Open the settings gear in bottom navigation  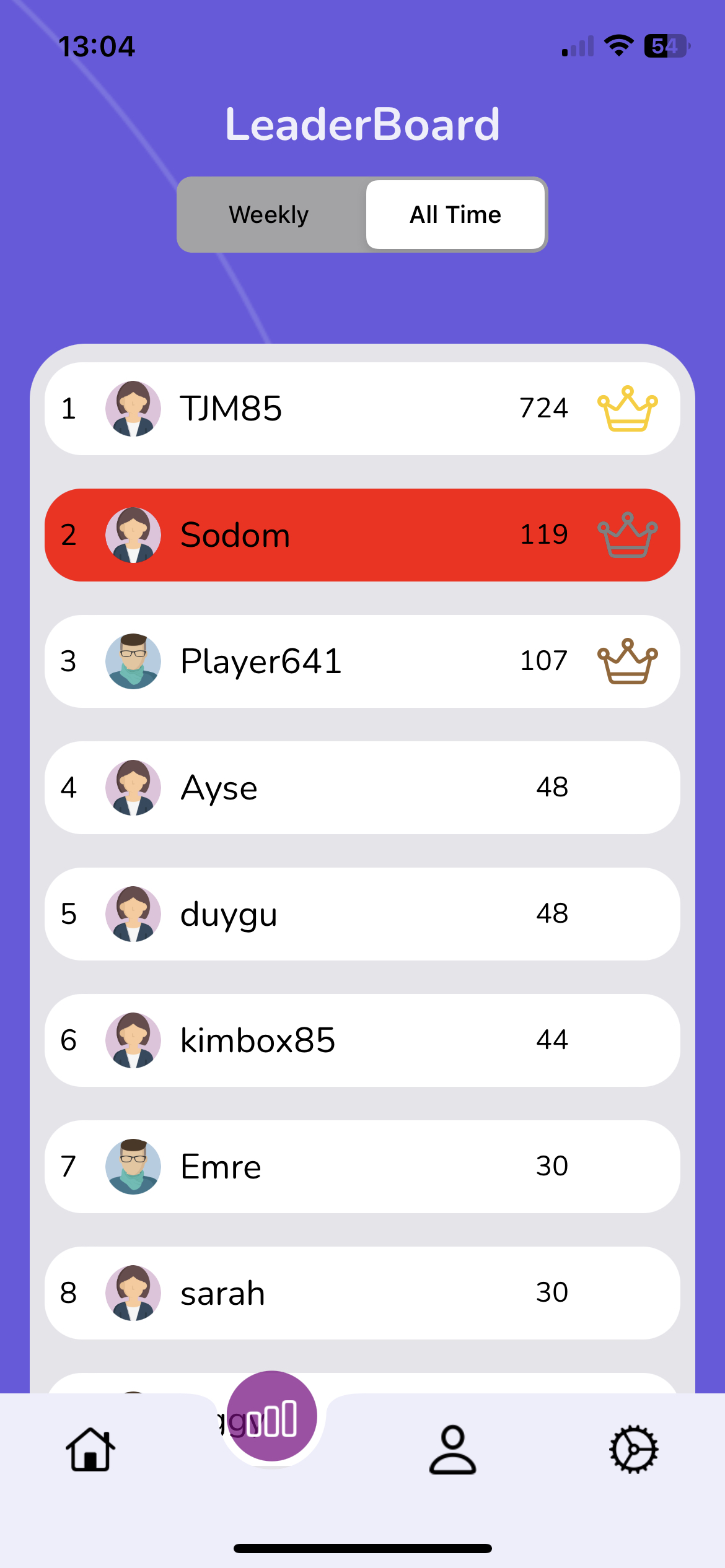(633, 1449)
